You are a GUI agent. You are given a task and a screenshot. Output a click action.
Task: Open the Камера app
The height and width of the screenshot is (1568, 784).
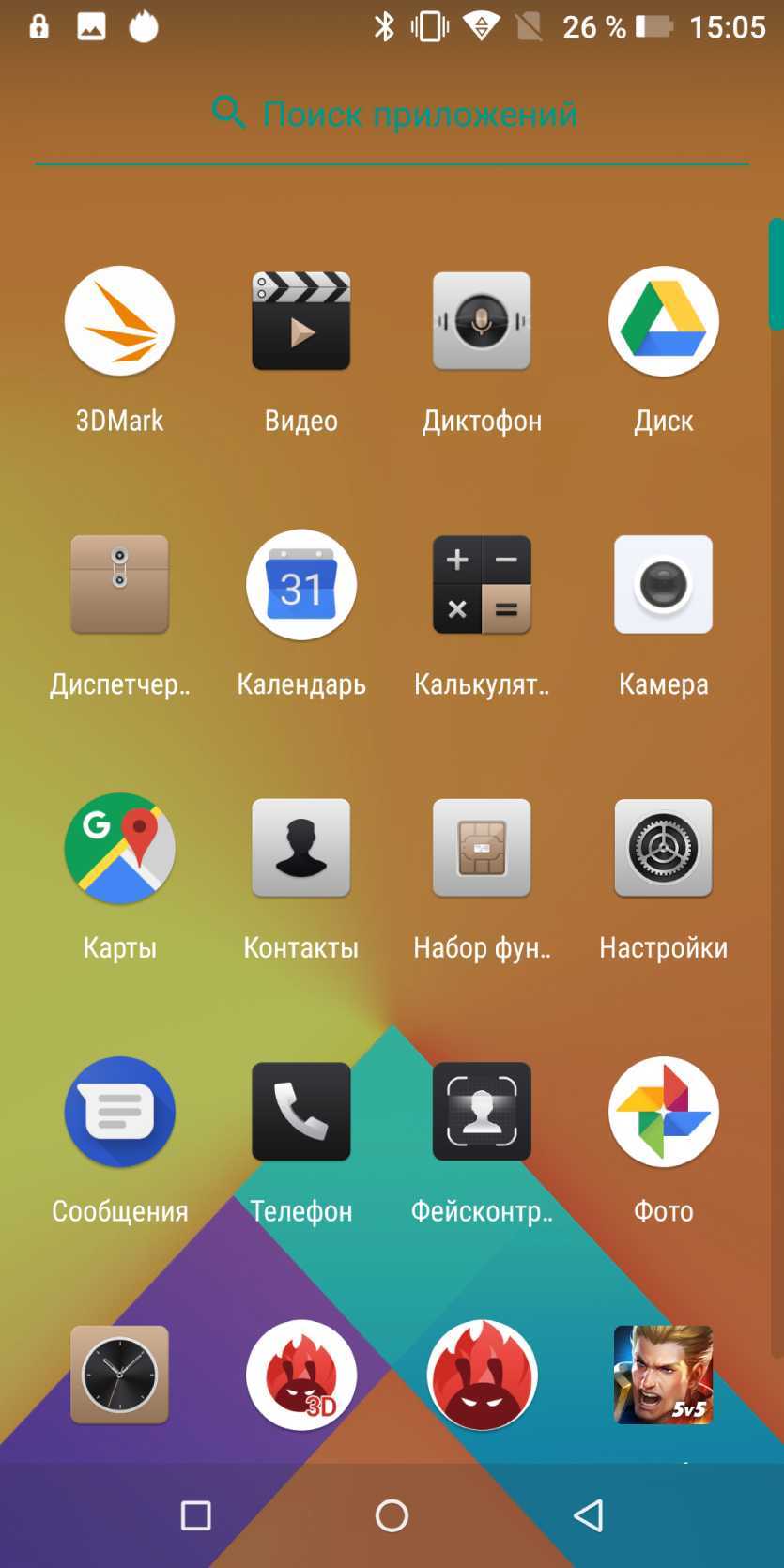[663, 585]
